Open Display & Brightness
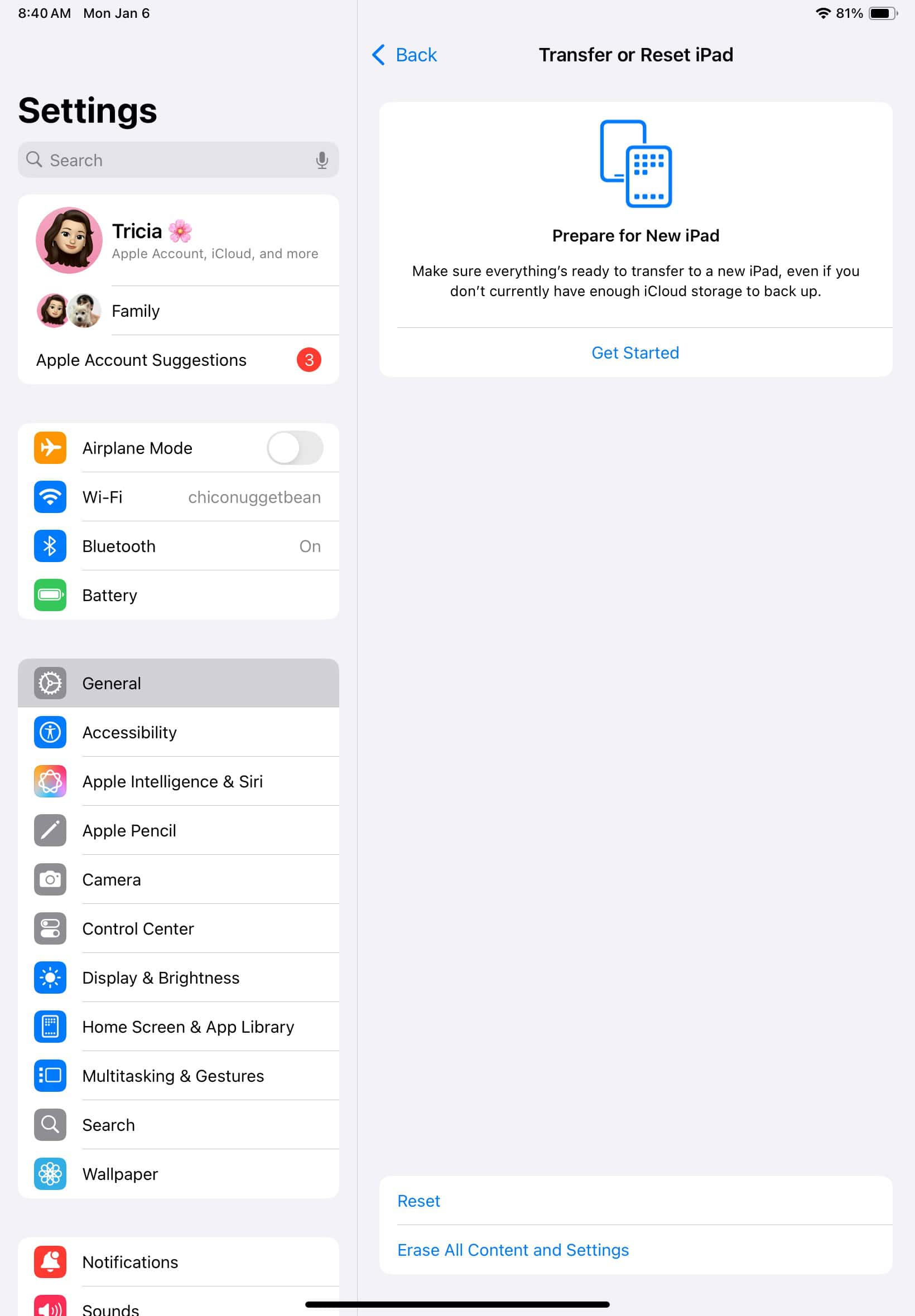 (x=179, y=978)
